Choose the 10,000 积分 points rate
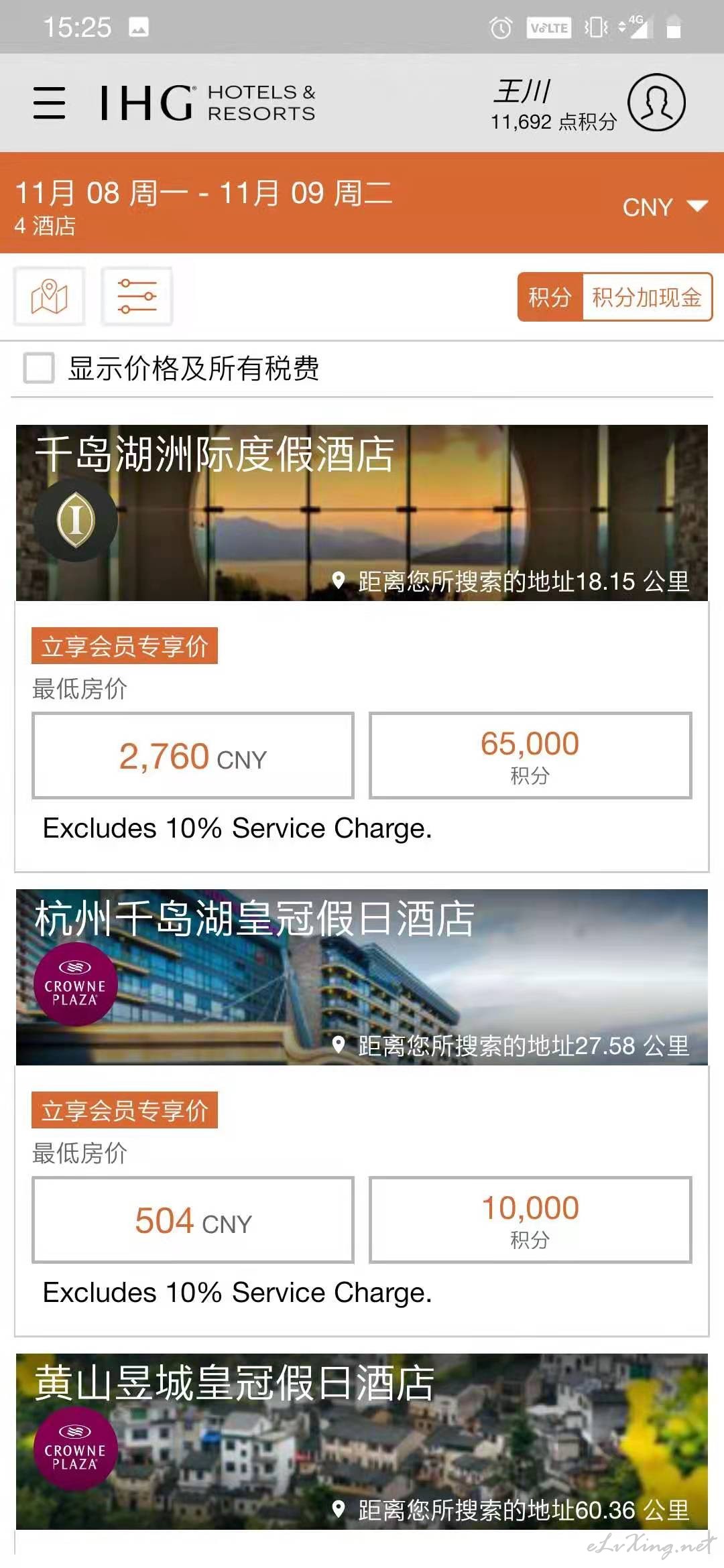The height and width of the screenshot is (1568, 724). click(x=530, y=1220)
